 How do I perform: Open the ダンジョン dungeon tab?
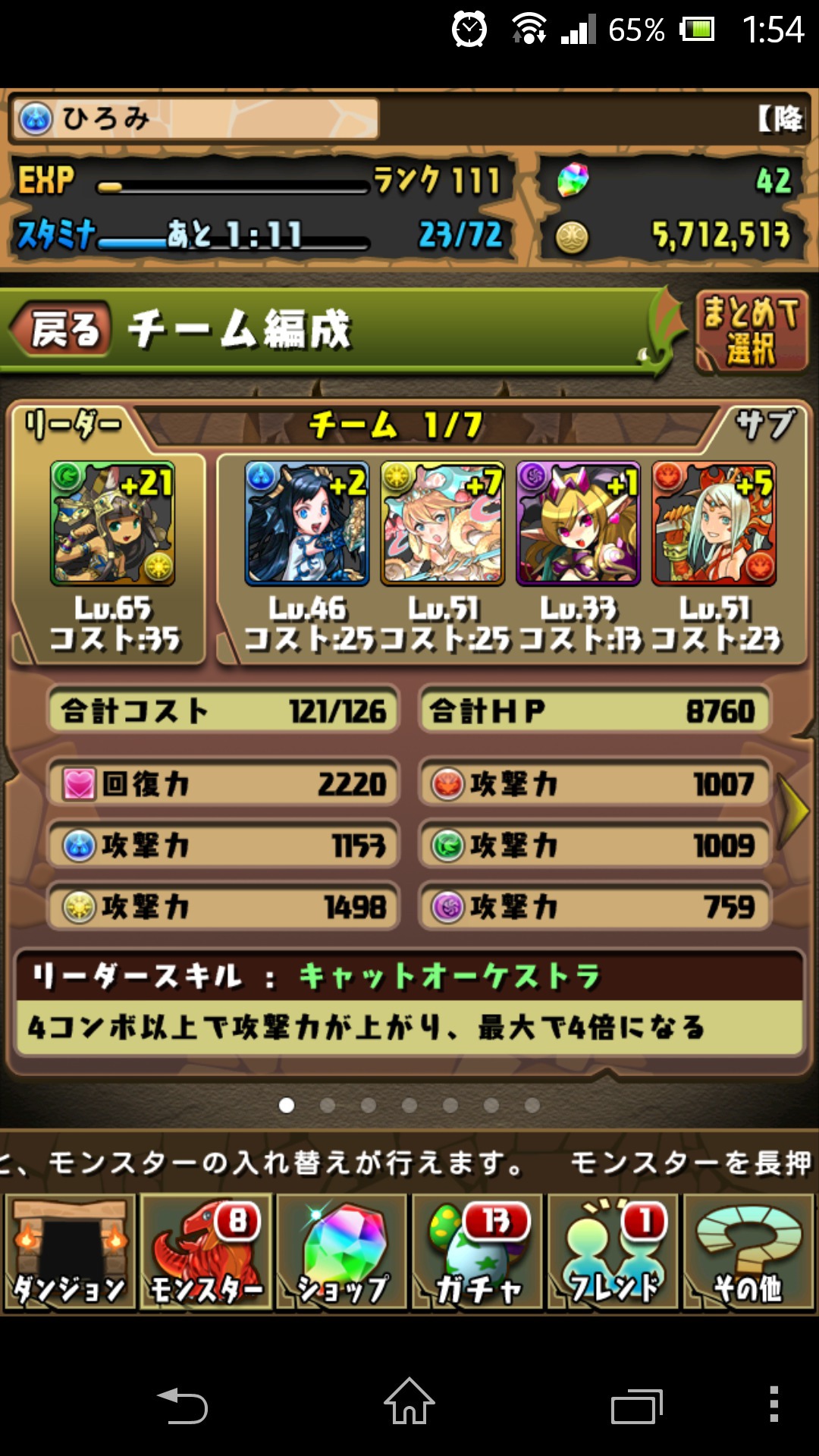69,1253
